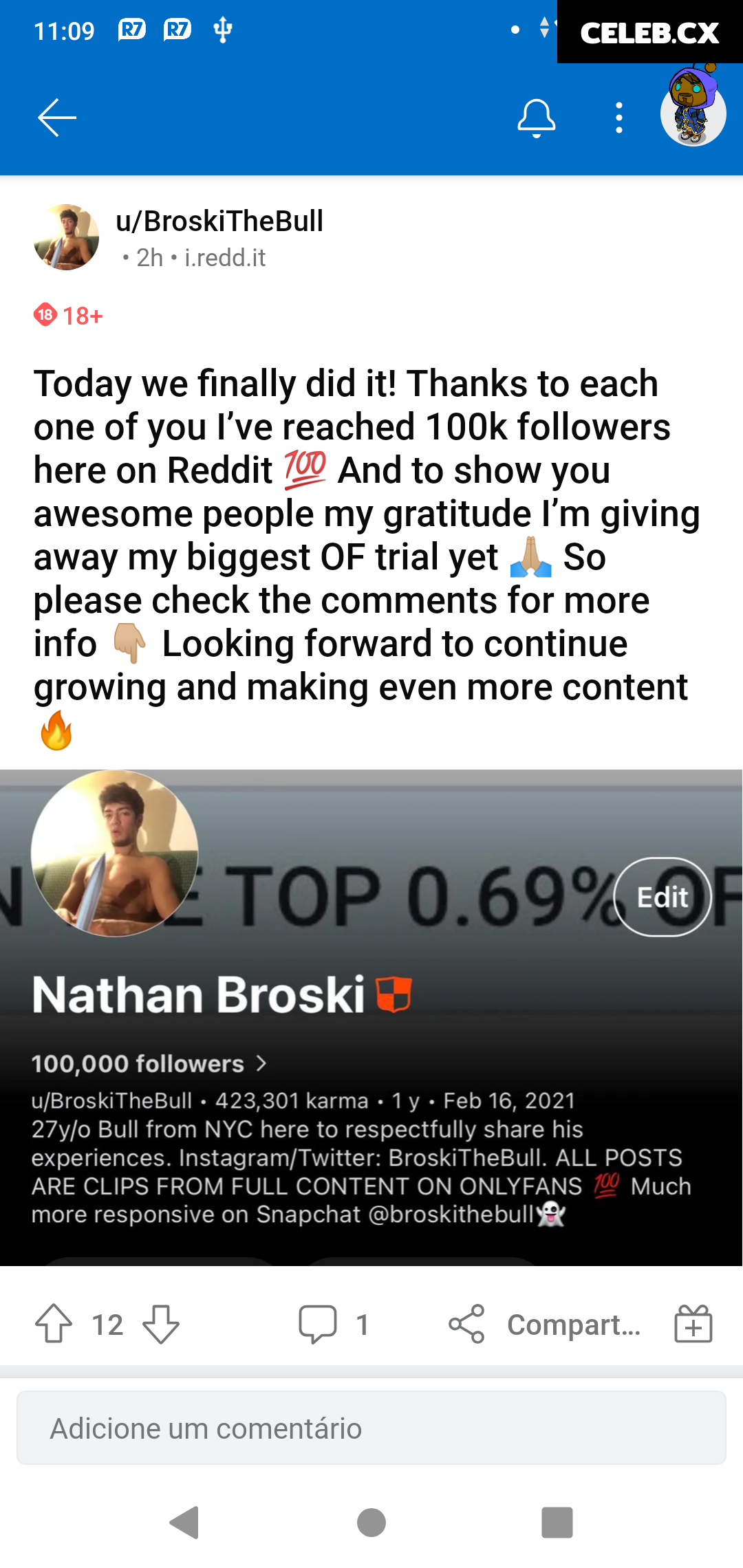This screenshot has width=743, height=1568.
Task: Open the notifications bell
Action: [x=536, y=118]
